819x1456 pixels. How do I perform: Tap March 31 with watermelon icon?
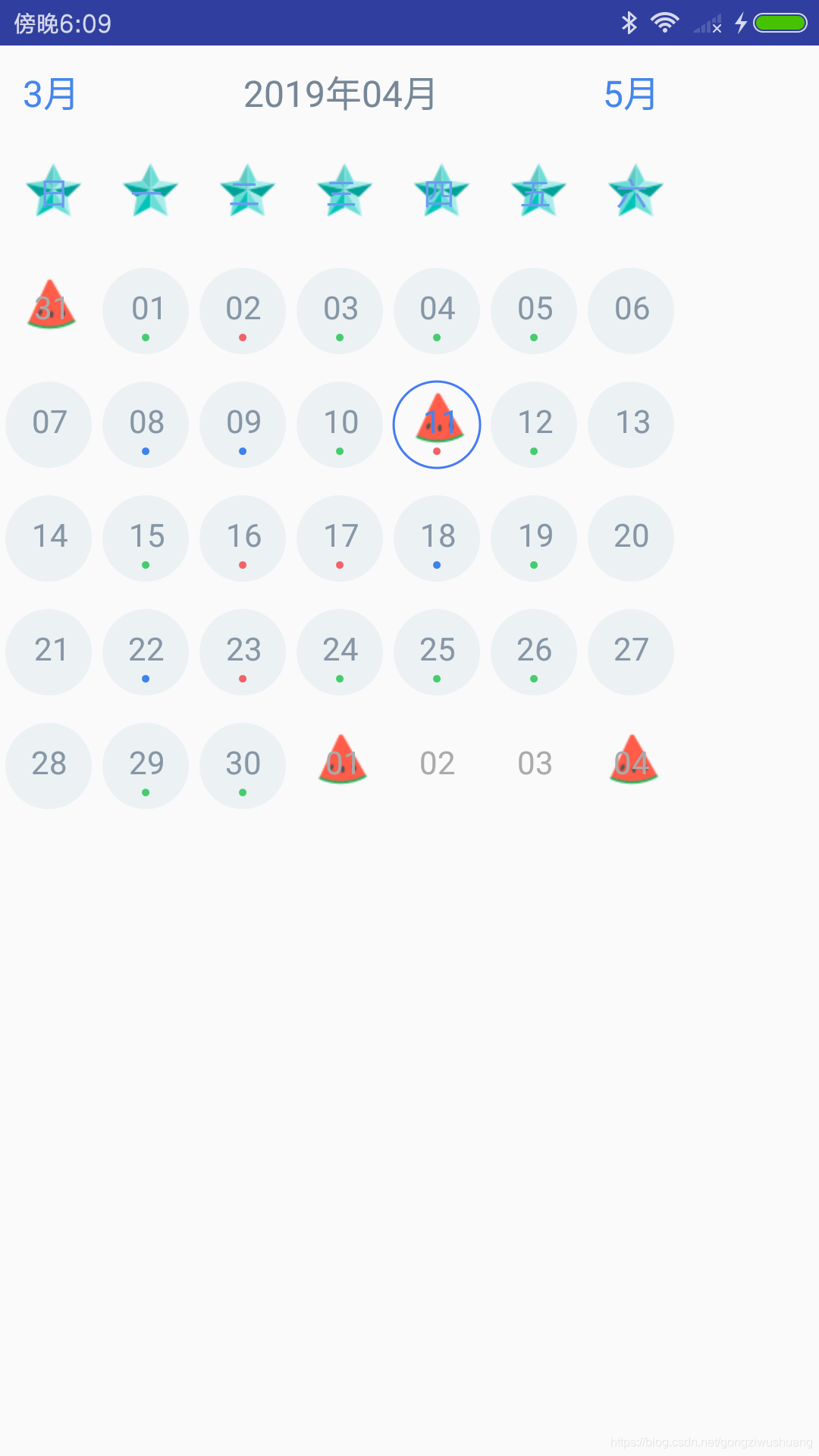pyautogui.click(x=51, y=305)
